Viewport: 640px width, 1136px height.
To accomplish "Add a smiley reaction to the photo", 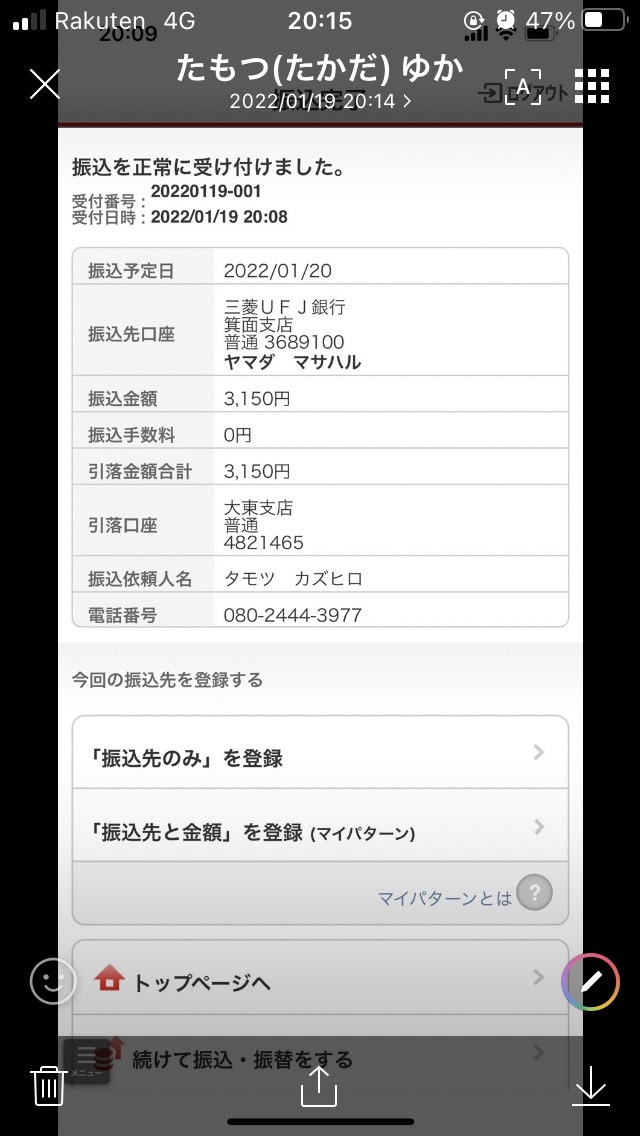I will [53, 981].
